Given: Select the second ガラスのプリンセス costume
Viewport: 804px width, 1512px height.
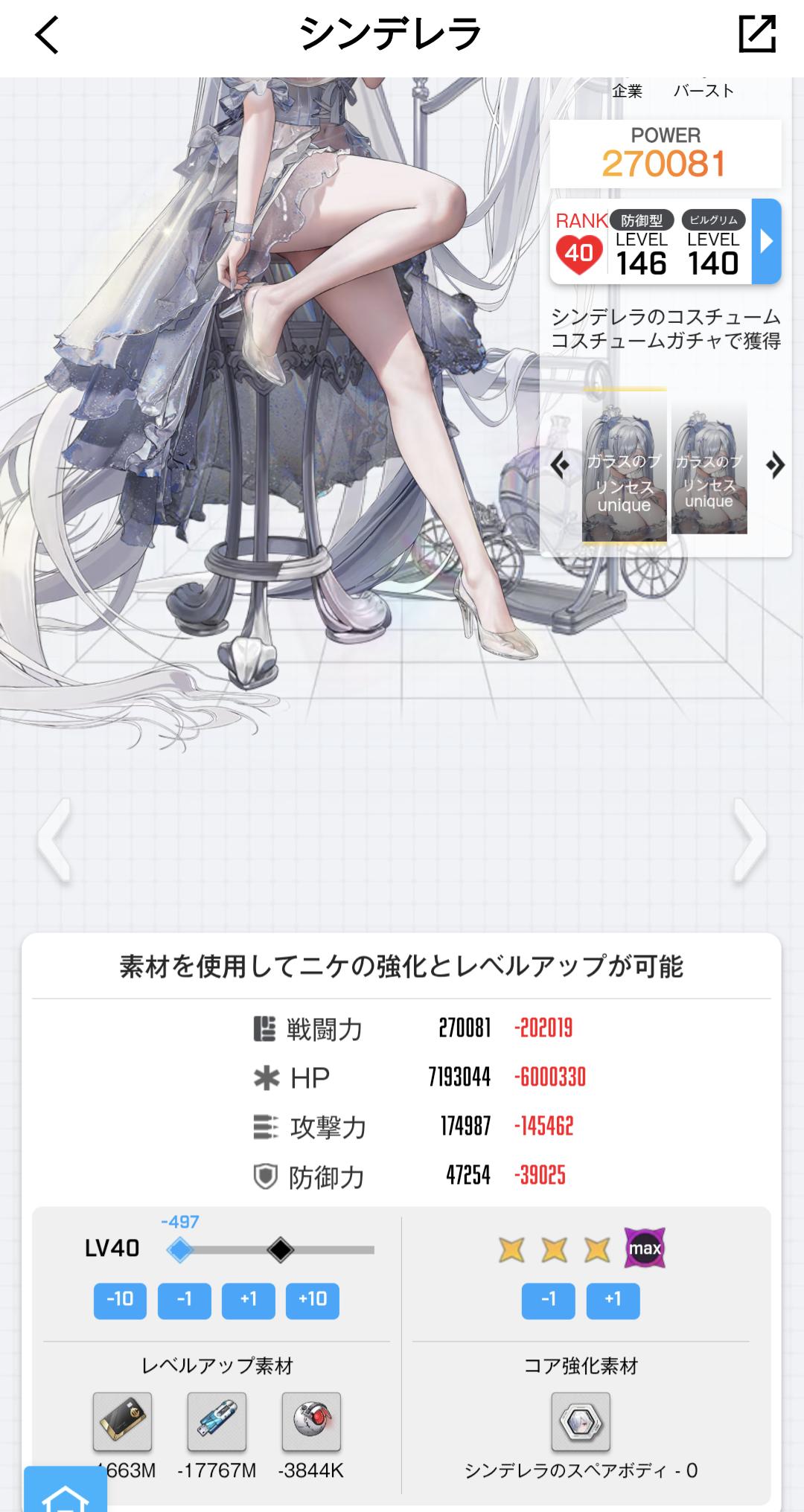Looking at the screenshot, I should pos(709,465).
